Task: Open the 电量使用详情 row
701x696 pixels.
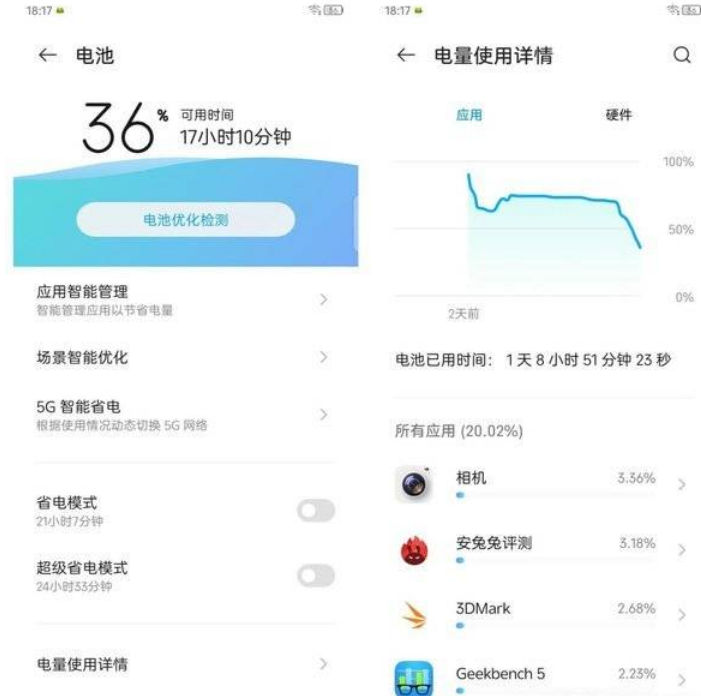Action: click(180, 664)
